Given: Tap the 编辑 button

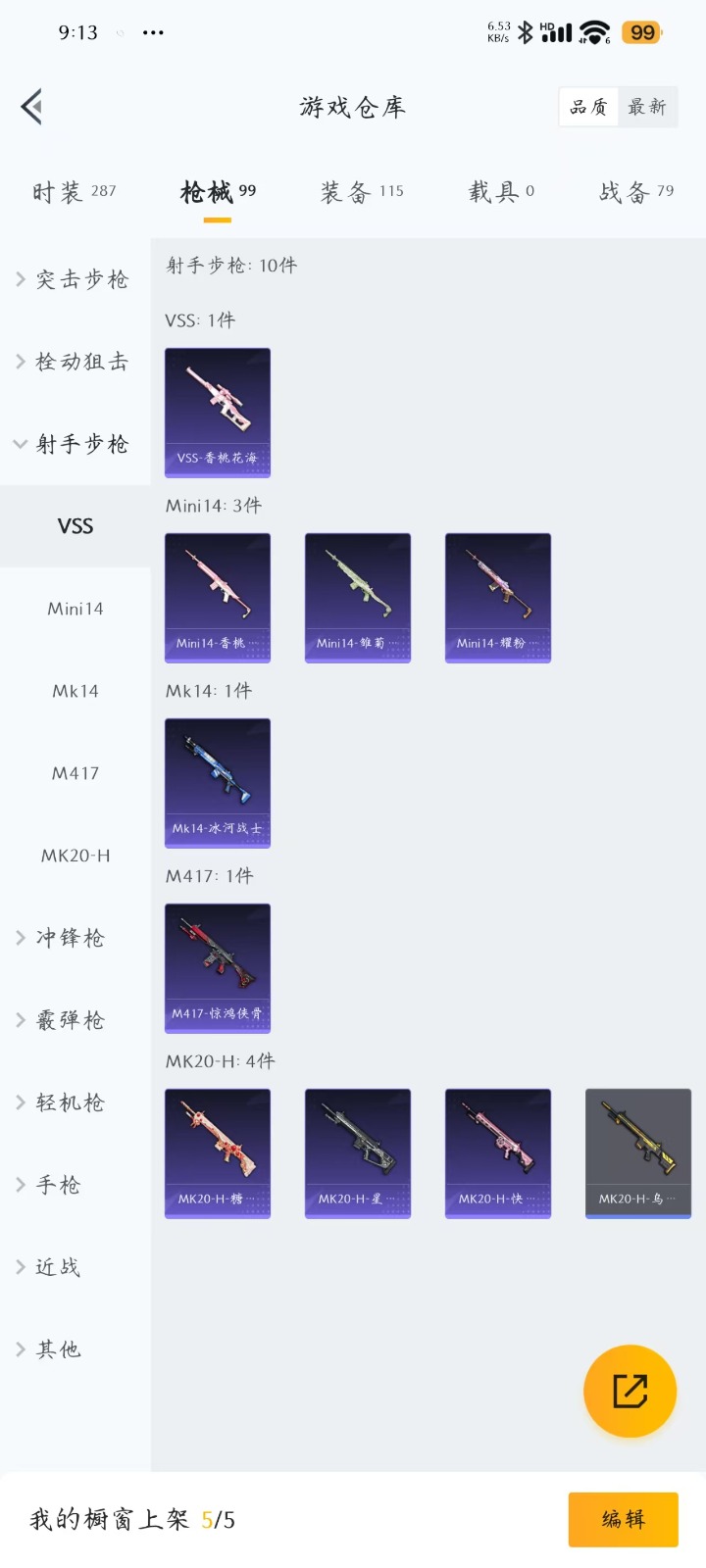Looking at the screenshot, I should pos(623,1519).
